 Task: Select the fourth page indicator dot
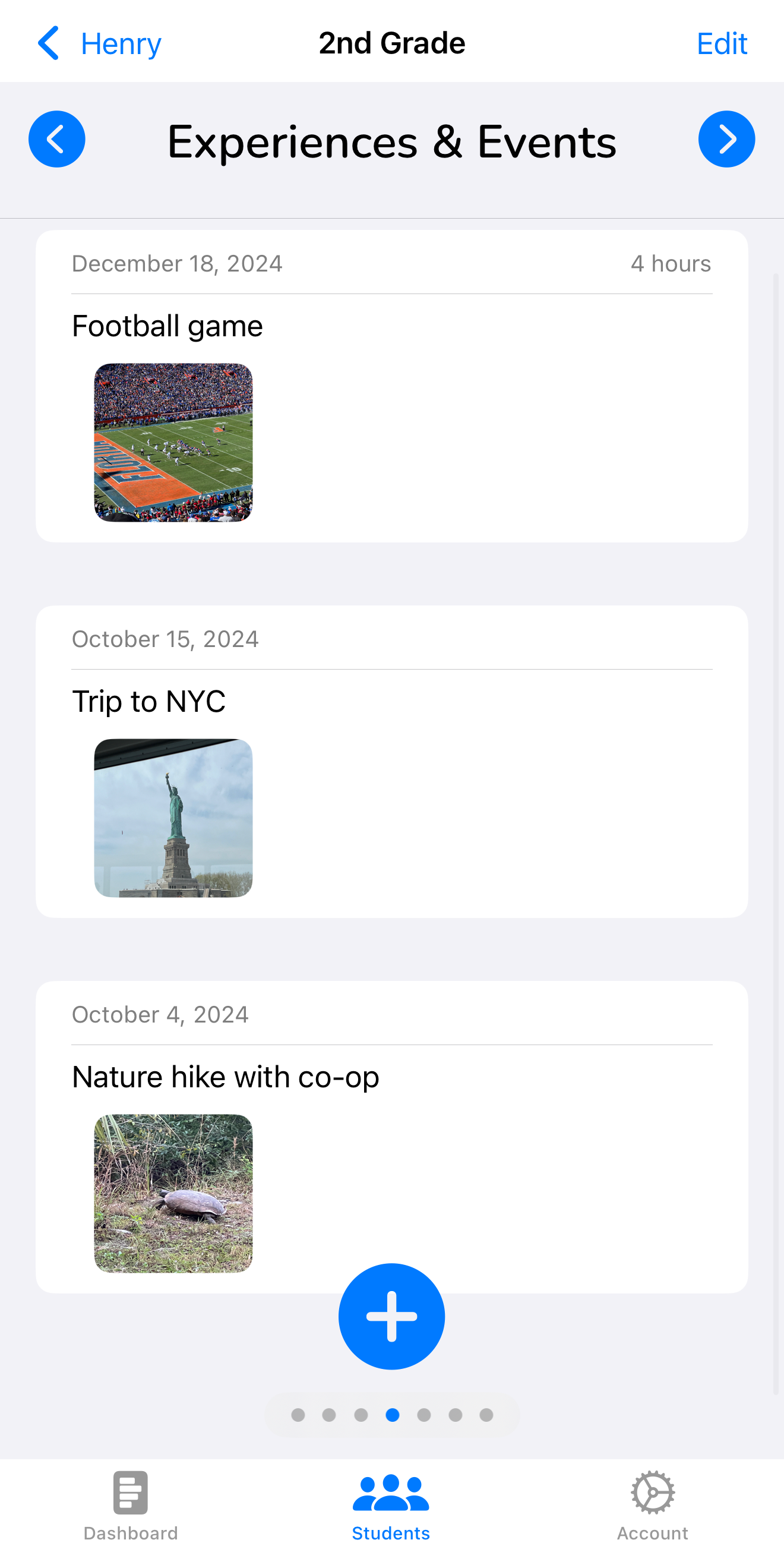coord(391,1415)
